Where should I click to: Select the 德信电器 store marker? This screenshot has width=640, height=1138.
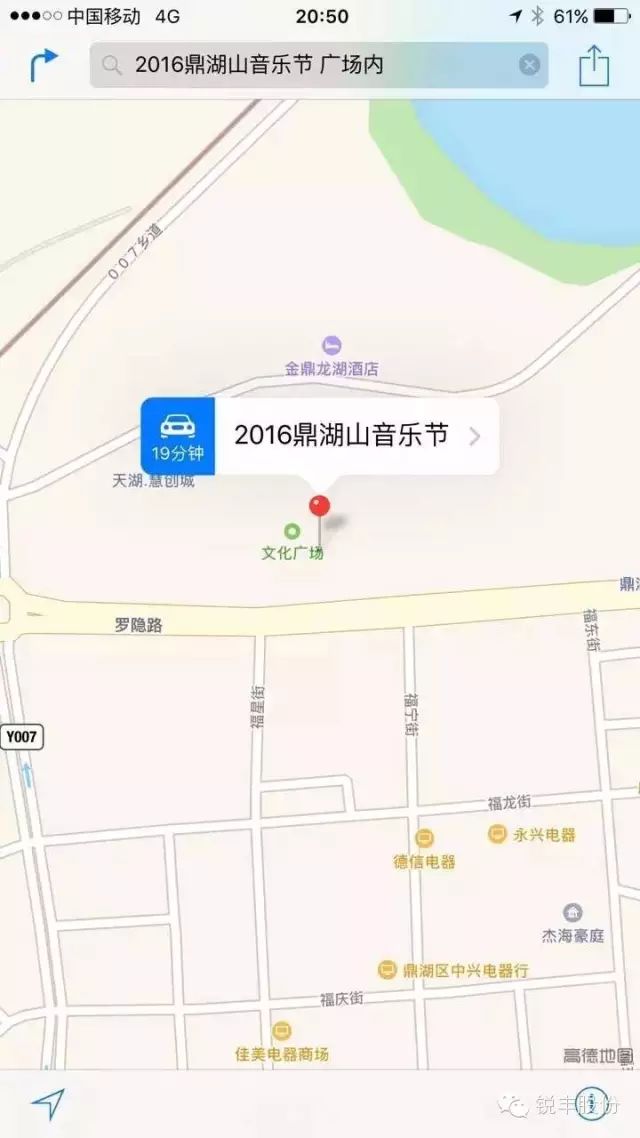point(424,839)
